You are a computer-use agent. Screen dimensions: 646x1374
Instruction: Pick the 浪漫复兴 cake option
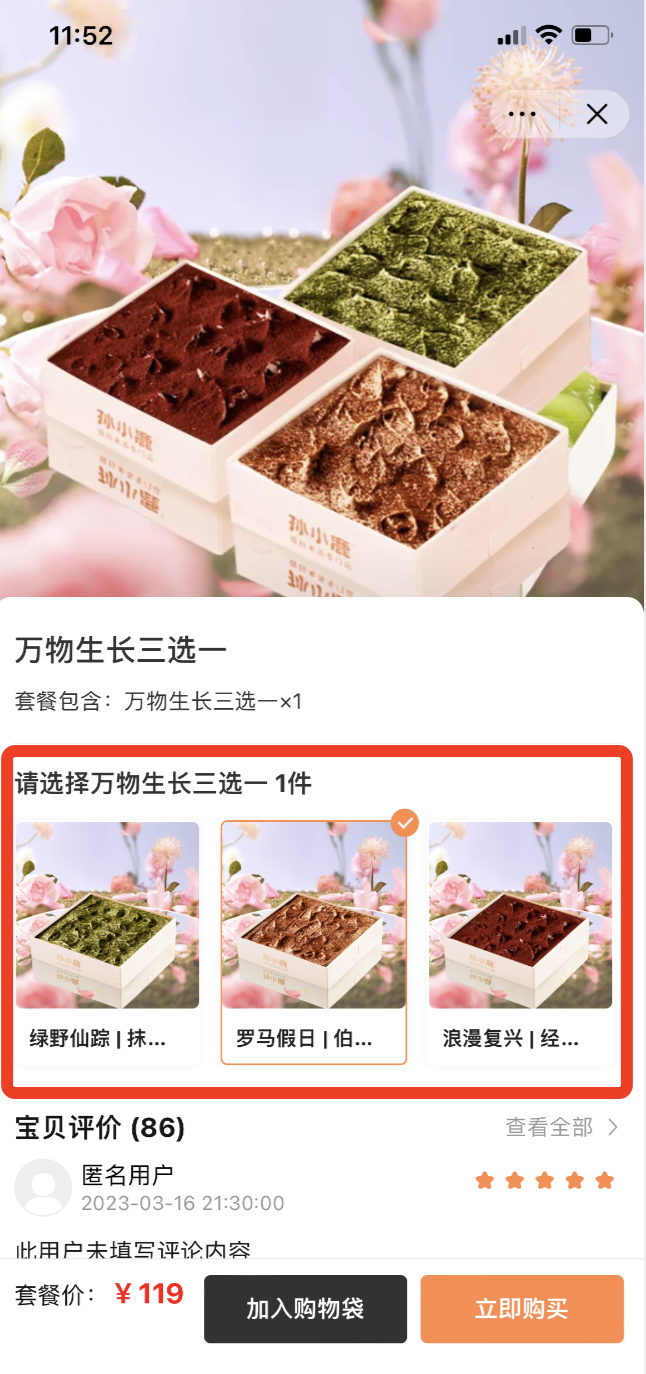click(520, 940)
